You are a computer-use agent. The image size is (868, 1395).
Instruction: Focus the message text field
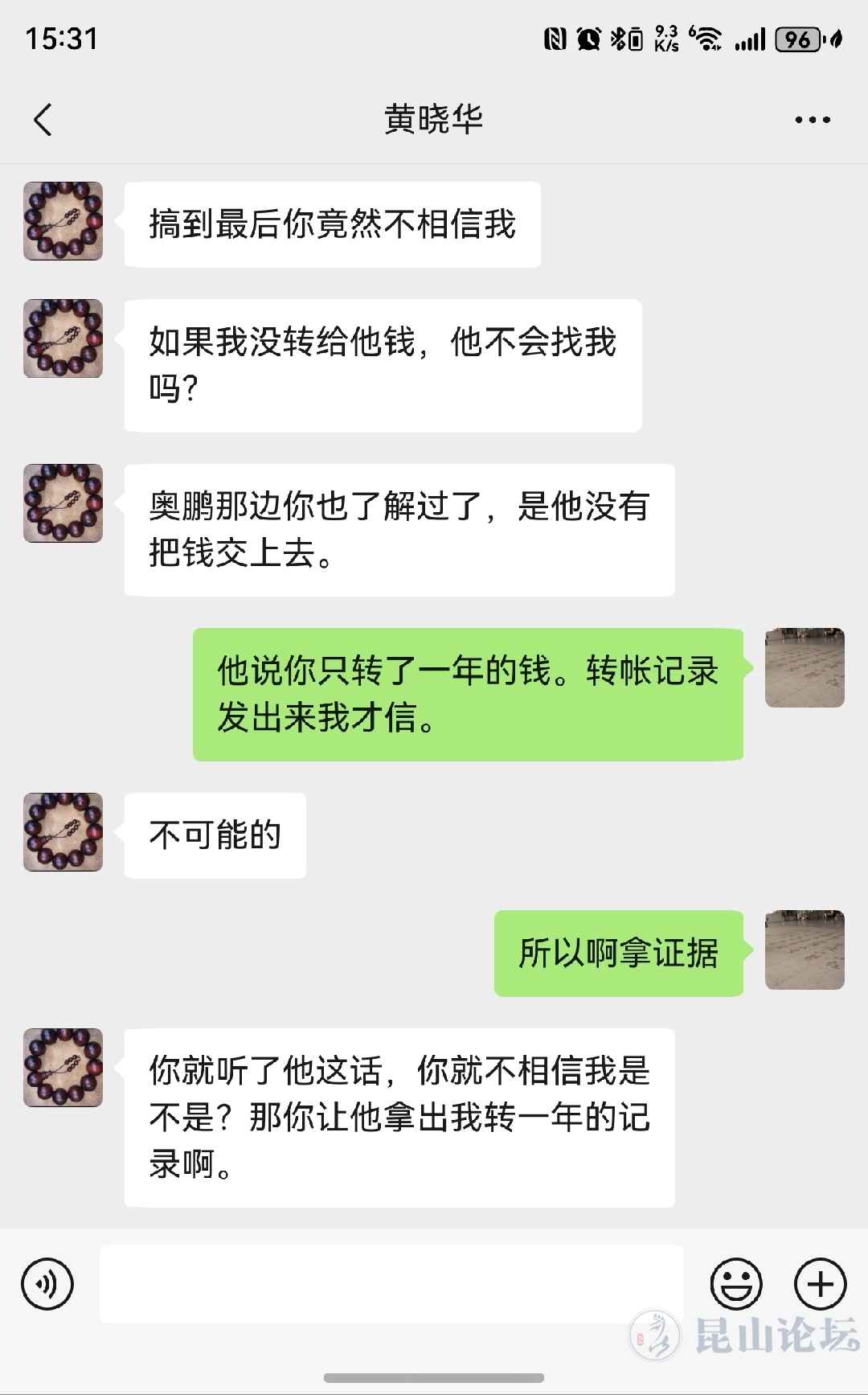(391, 1284)
